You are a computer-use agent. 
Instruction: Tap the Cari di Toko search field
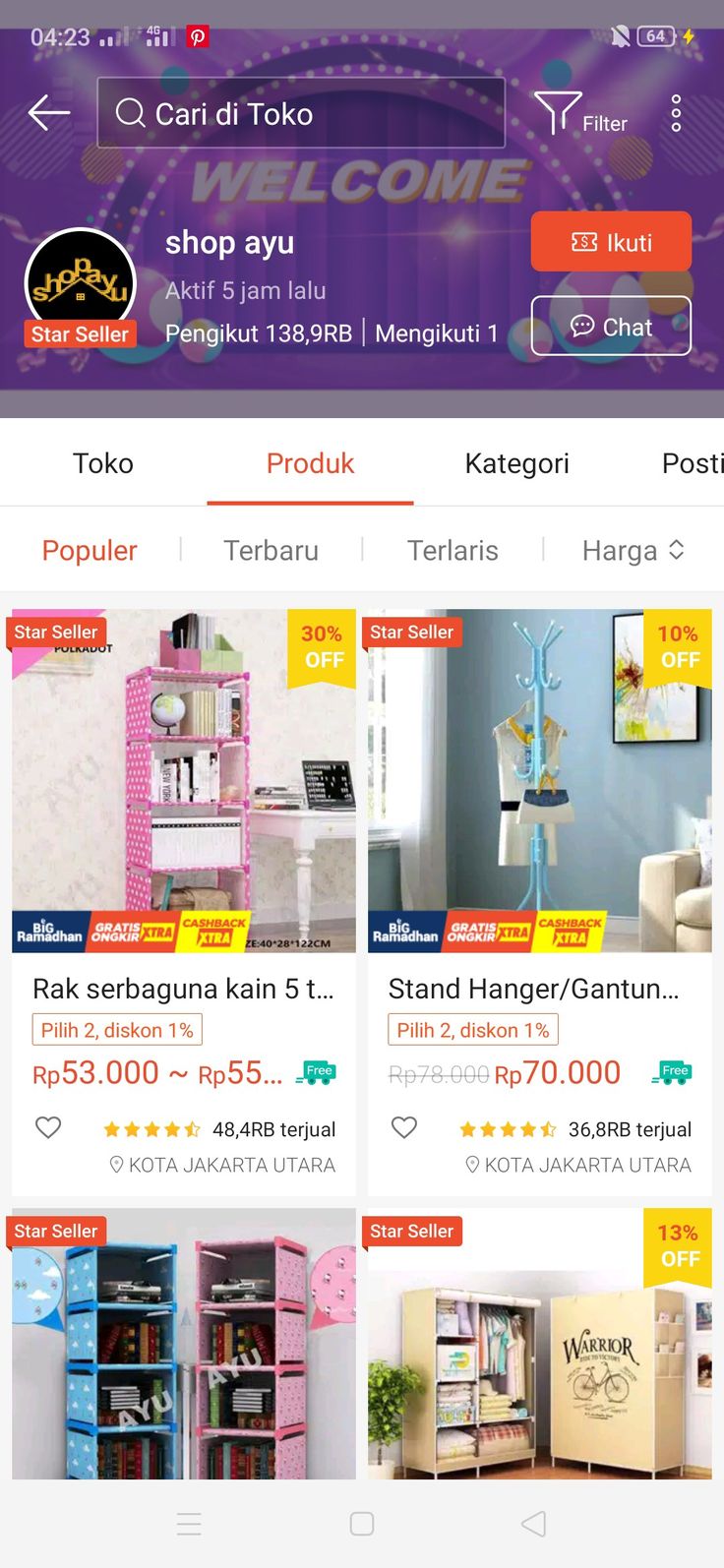300,113
